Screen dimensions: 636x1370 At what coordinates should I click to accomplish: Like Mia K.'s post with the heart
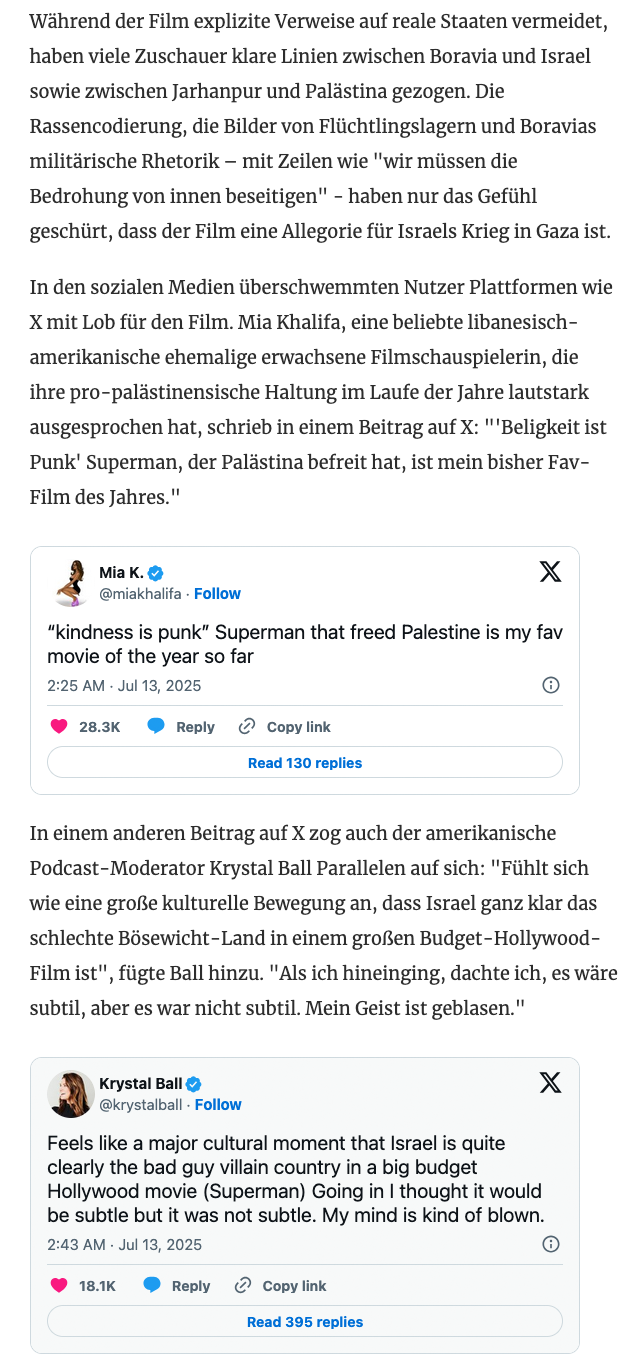point(59,727)
